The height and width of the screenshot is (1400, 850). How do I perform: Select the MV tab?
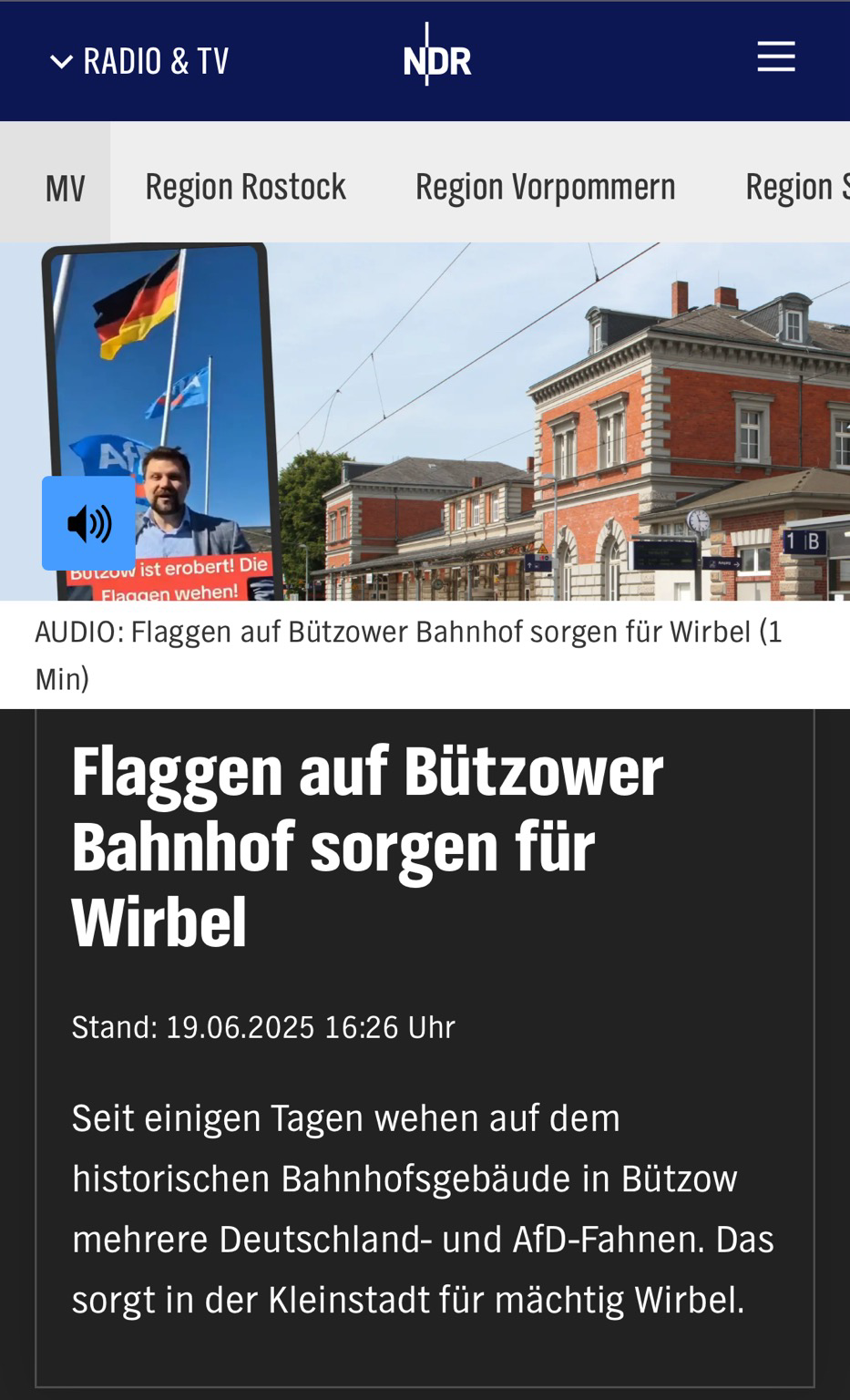click(x=65, y=188)
